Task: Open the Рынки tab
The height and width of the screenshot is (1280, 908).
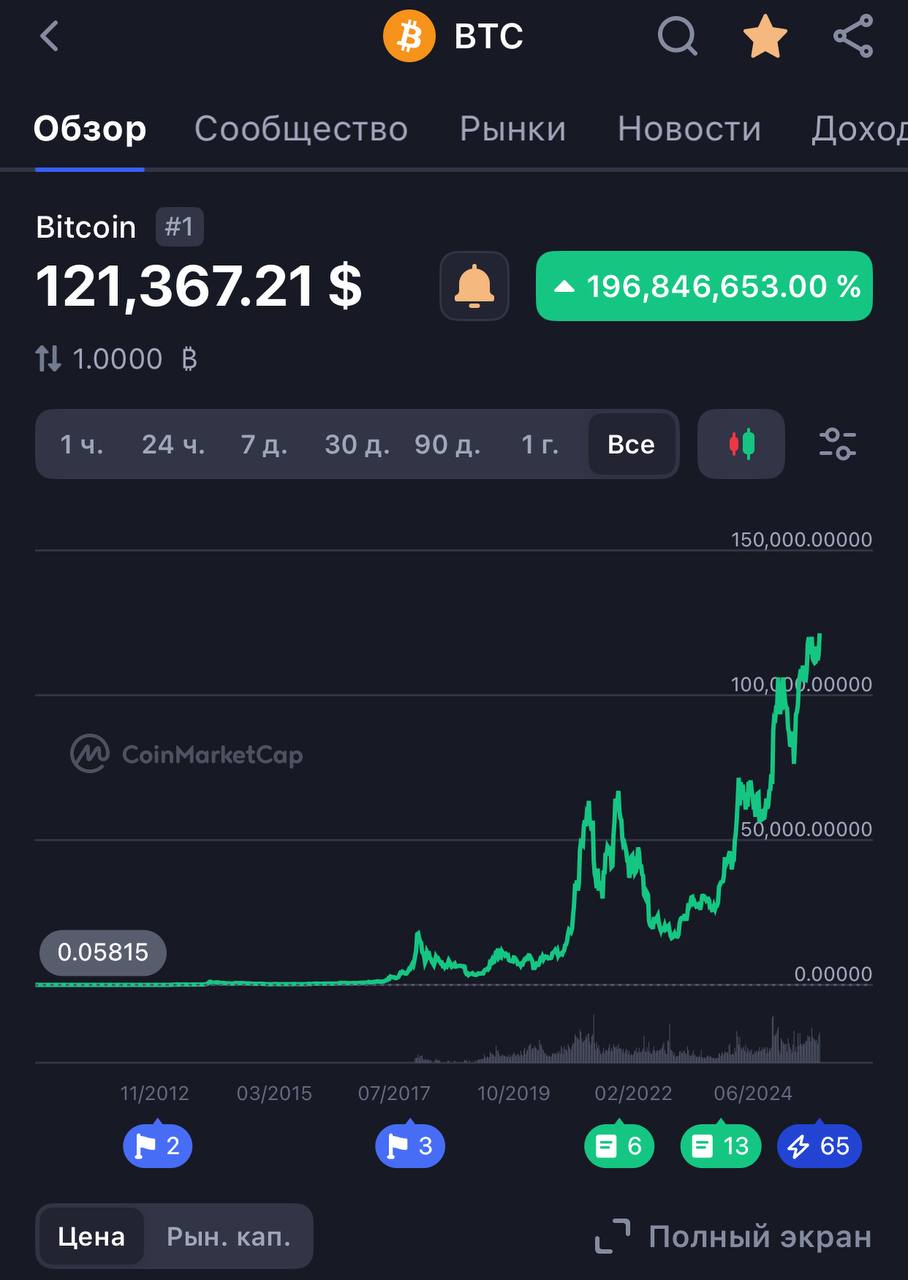Action: tap(512, 129)
